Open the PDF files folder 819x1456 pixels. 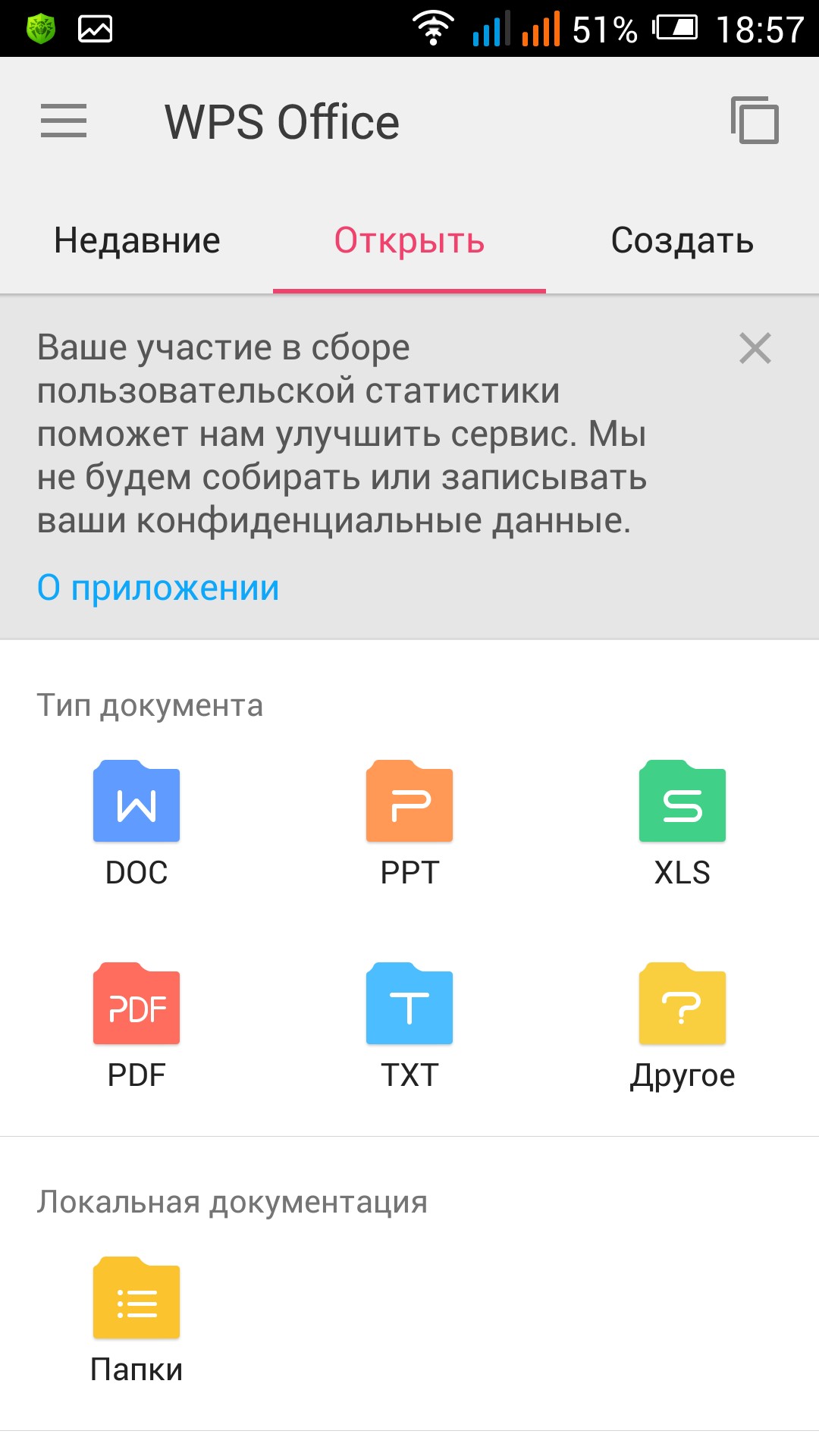pos(136,1025)
